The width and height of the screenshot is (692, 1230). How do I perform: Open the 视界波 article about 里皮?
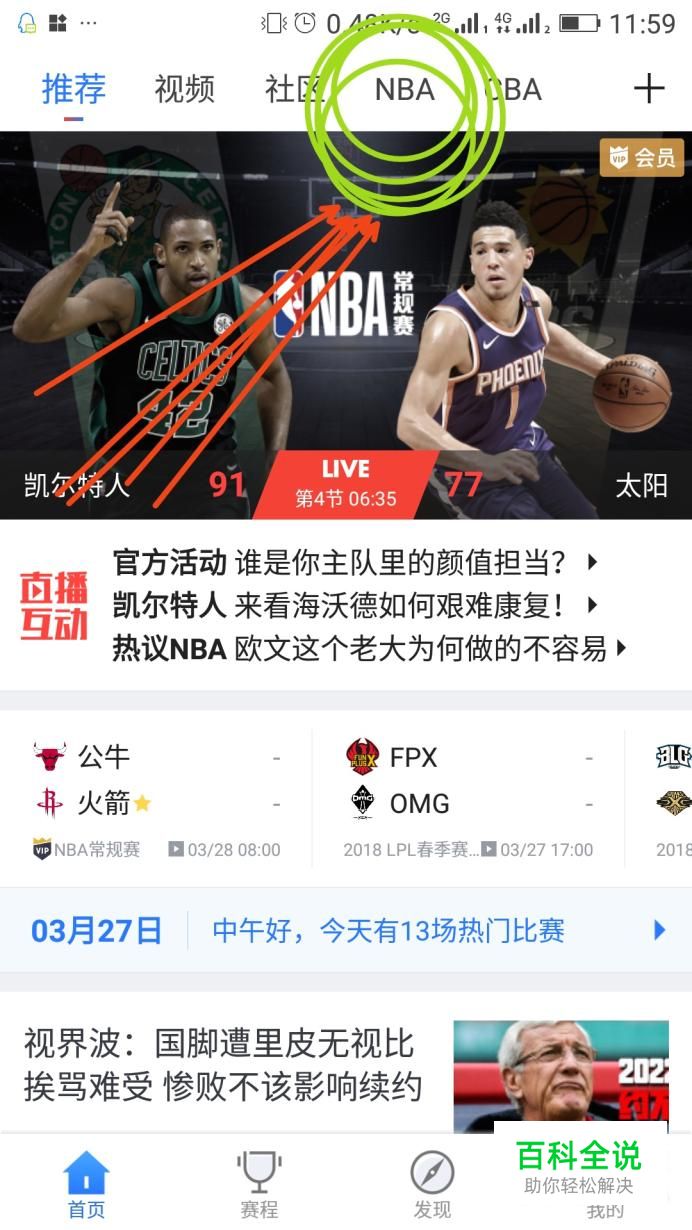click(222, 1066)
